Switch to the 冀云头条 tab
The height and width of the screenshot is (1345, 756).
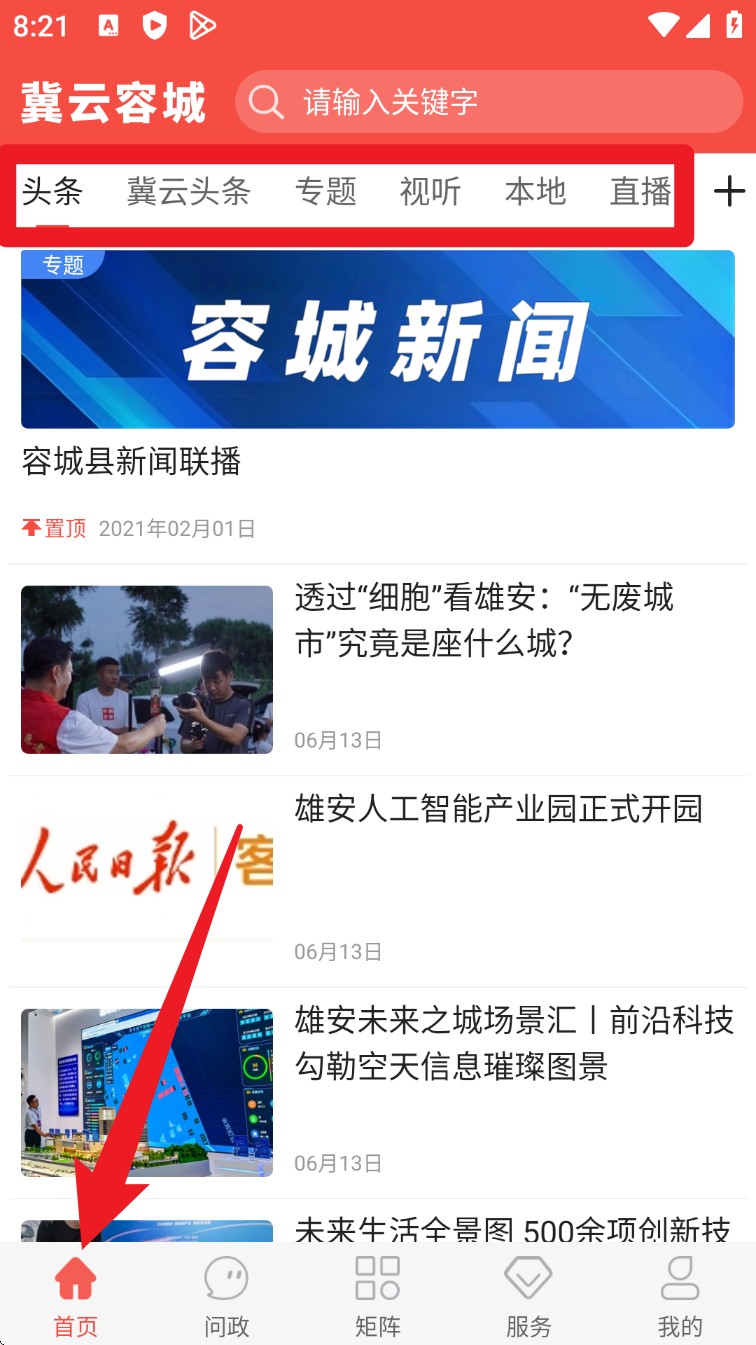[188, 191]
